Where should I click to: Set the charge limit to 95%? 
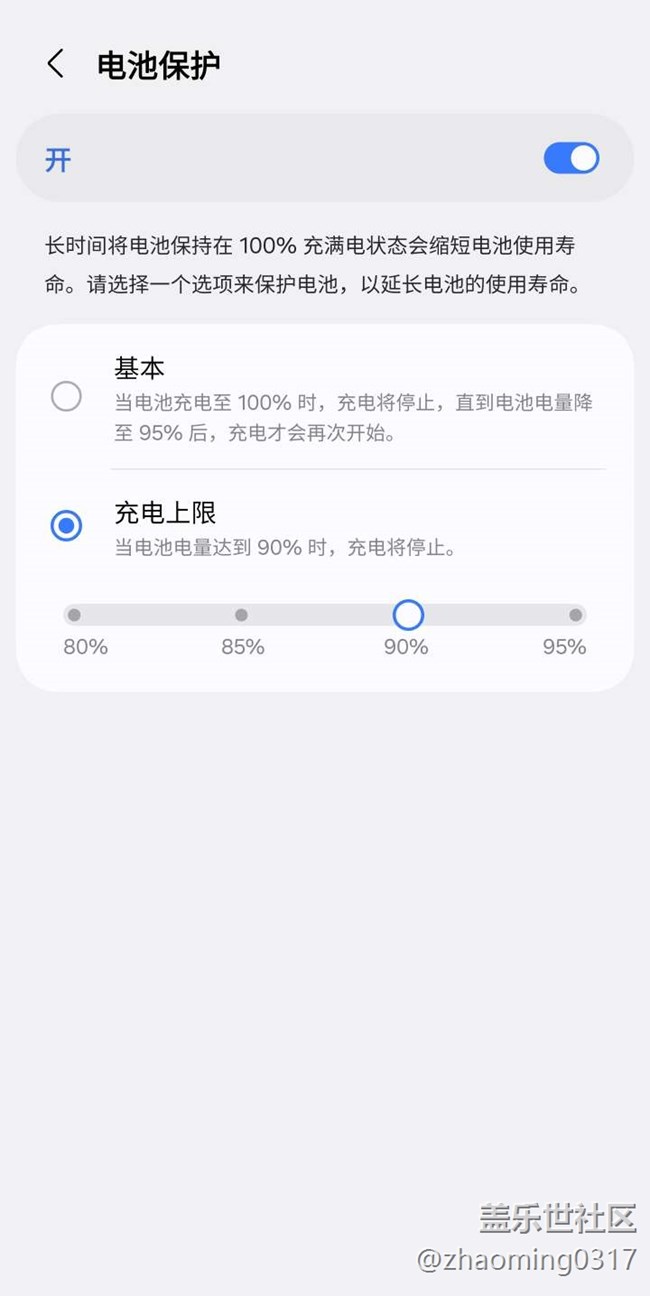coord(575,615)
